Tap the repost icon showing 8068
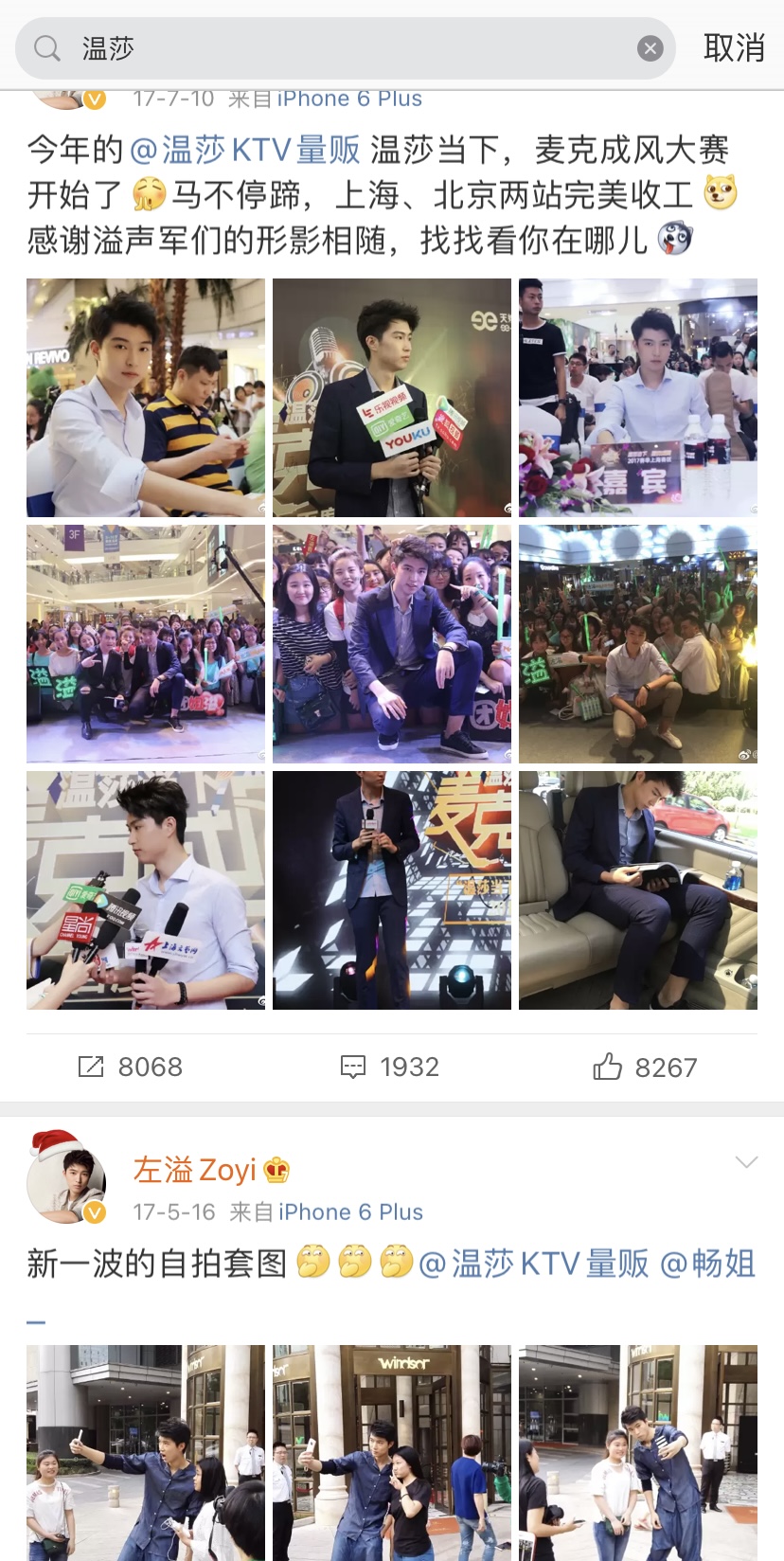Viewport: 784px width, 1561px height. pos(91,1067)
